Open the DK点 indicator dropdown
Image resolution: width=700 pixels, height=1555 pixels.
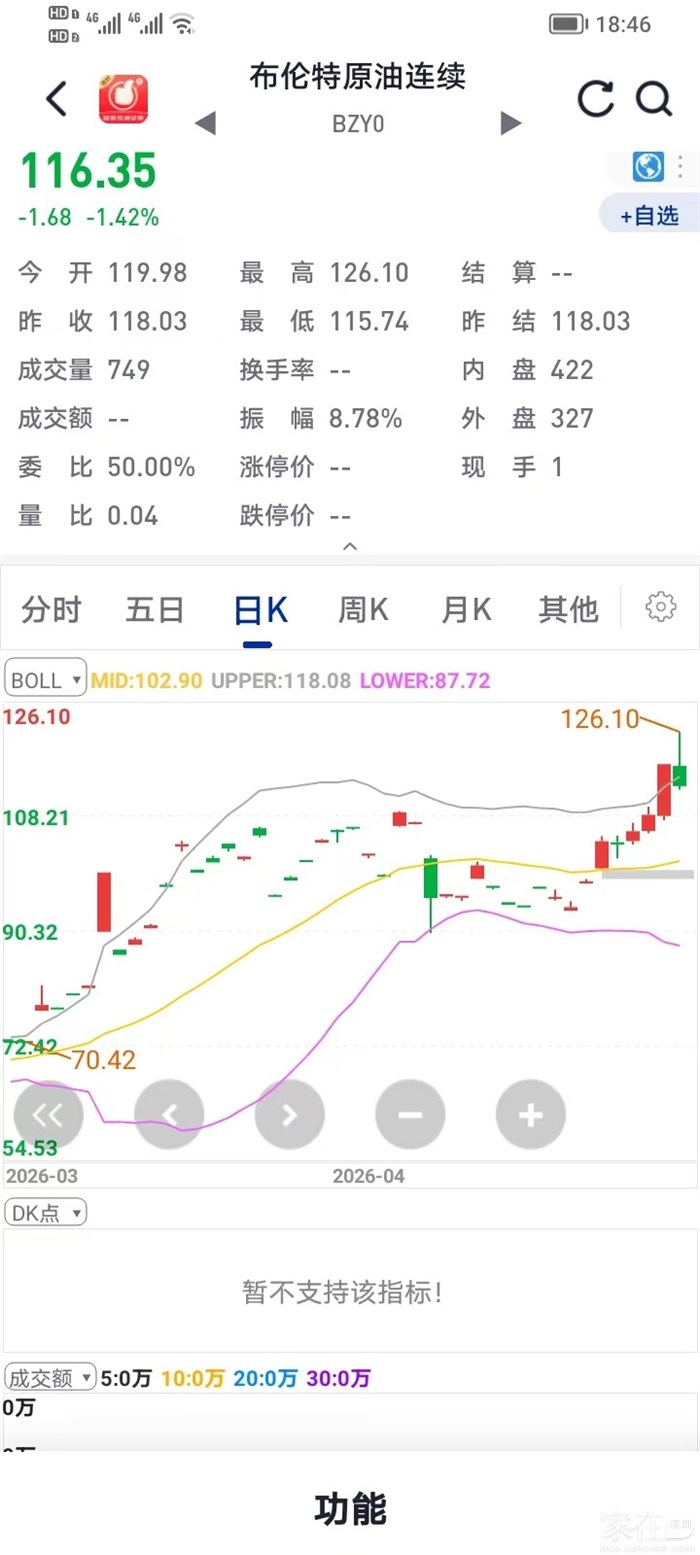point(46,1213)
